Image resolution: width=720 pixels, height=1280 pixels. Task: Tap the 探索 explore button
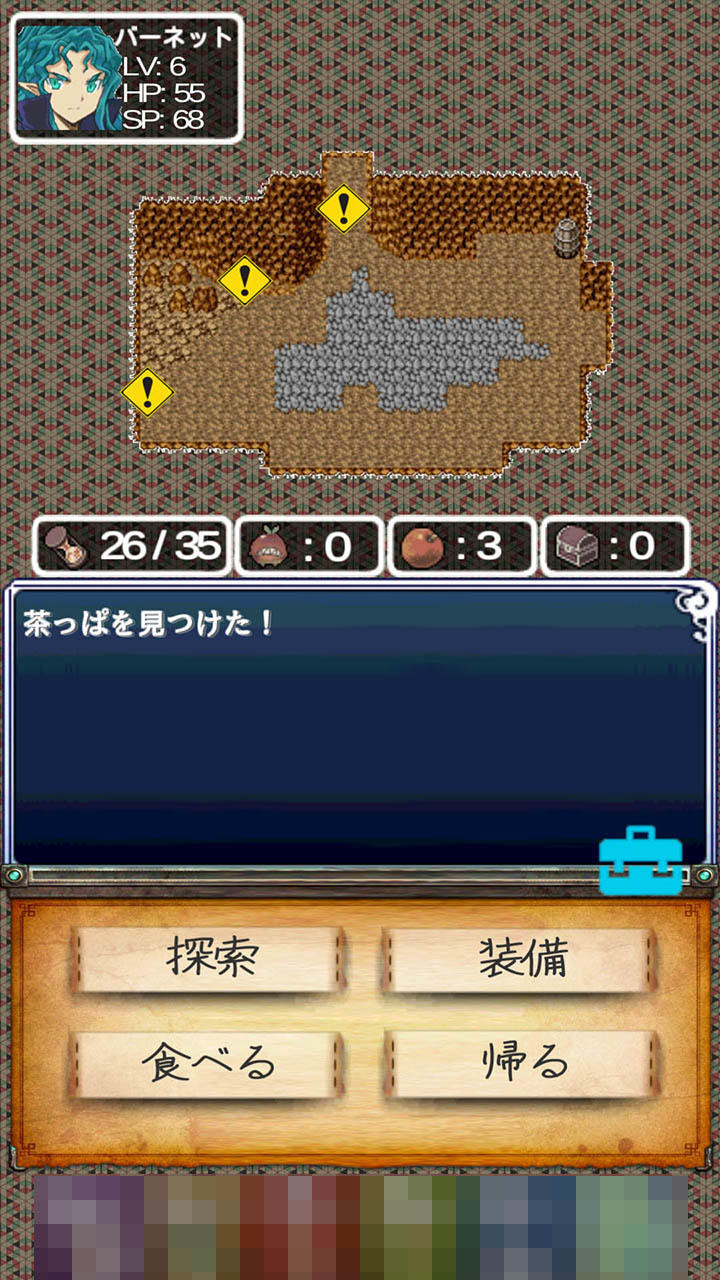(x=211, y=959)
